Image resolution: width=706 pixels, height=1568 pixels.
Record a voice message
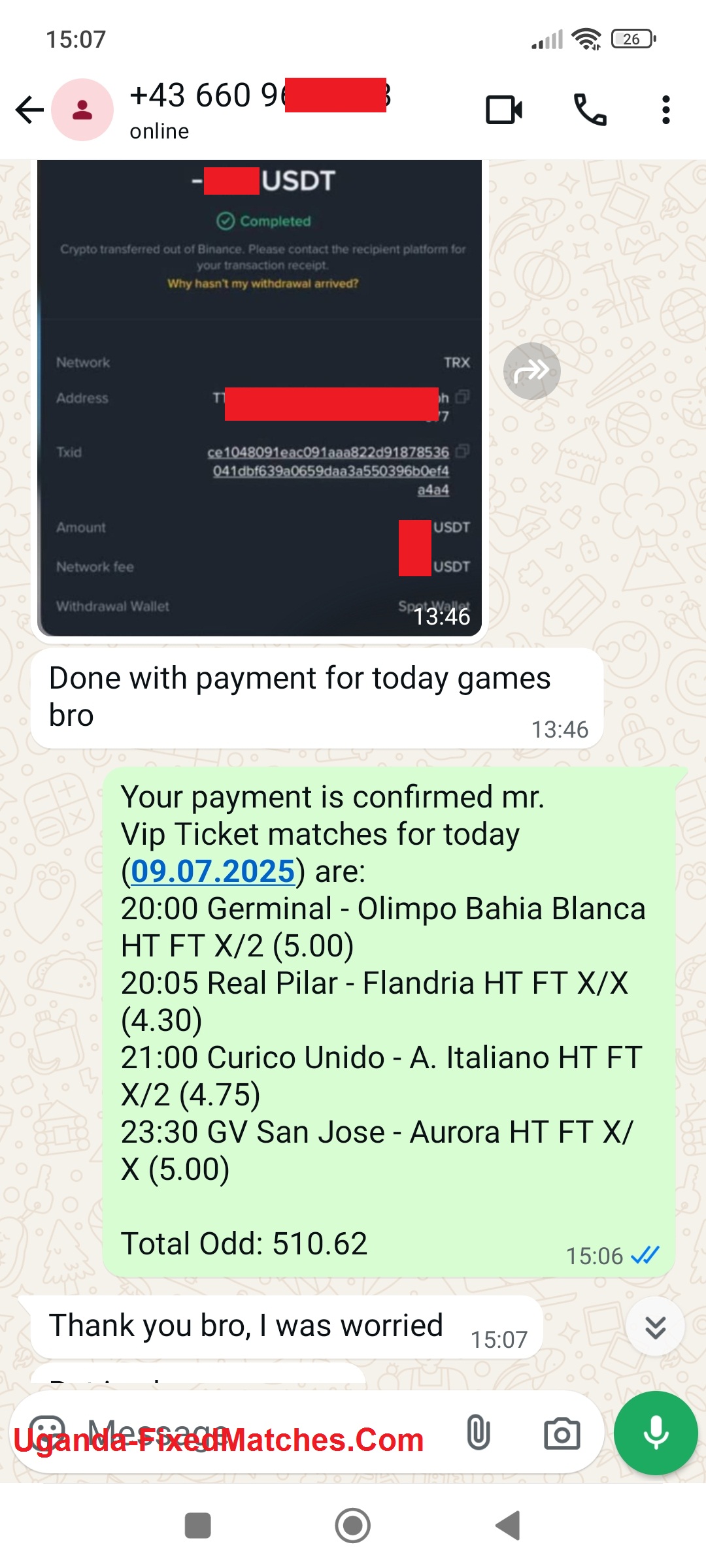point(656,1433)
